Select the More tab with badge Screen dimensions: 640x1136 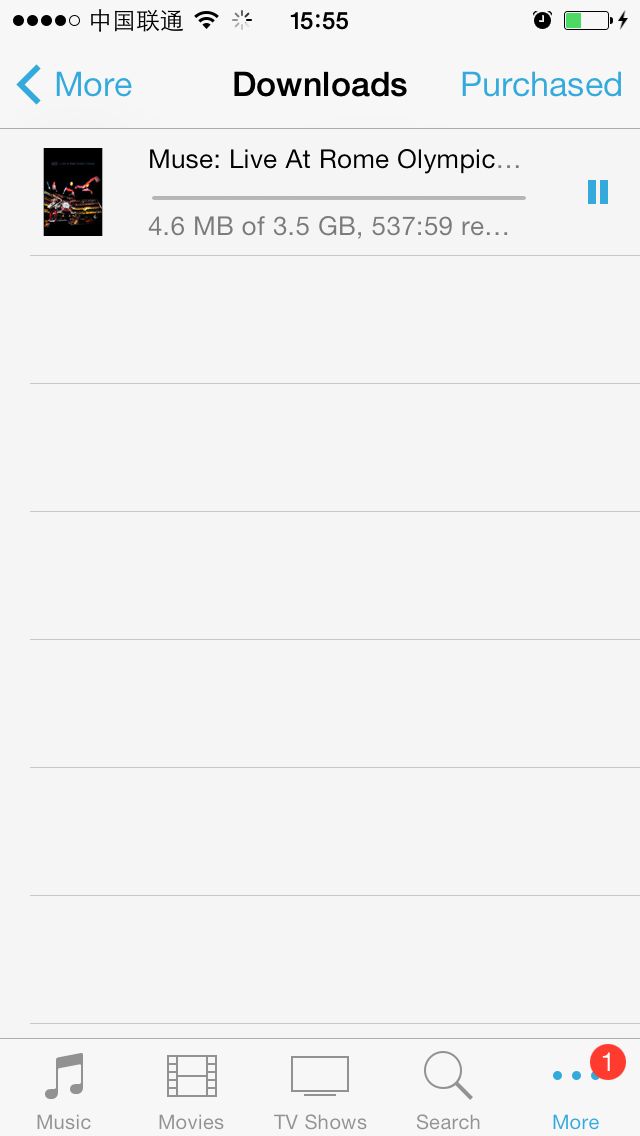(576, 1089)
